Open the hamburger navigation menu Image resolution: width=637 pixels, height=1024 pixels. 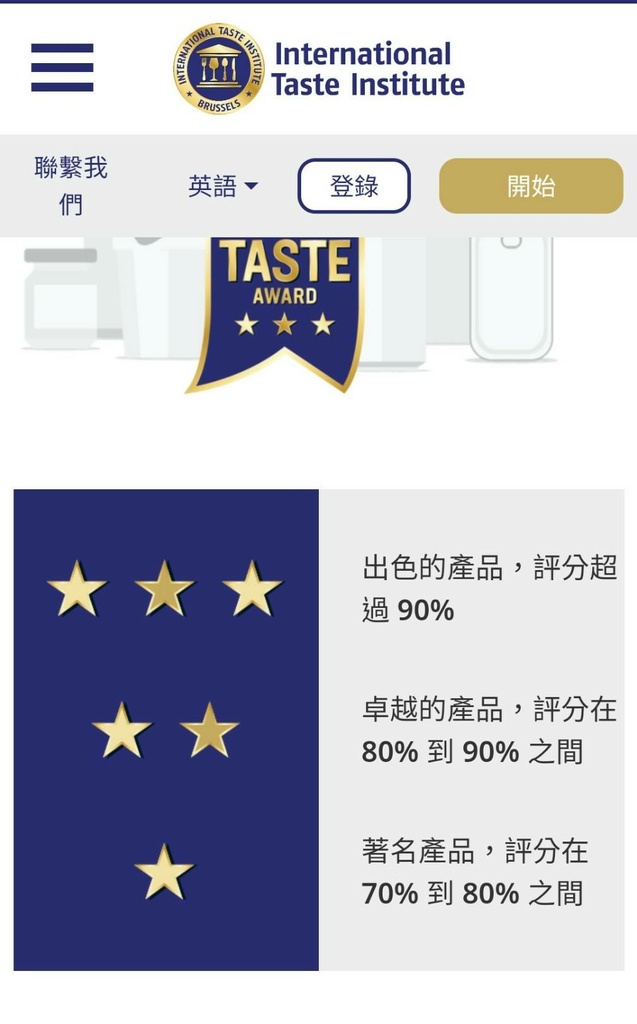point(62,68)
